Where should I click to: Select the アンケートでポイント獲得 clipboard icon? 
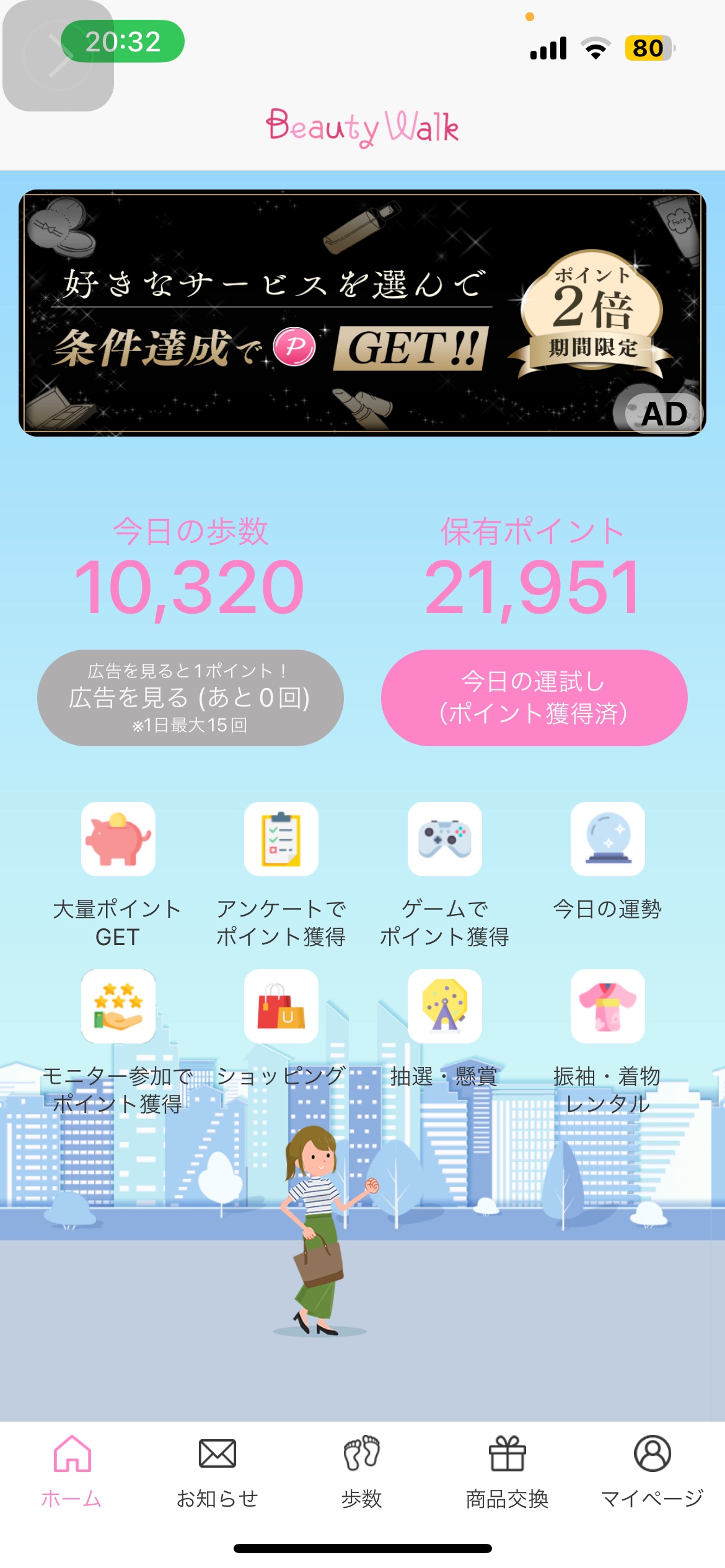(281, 840)
